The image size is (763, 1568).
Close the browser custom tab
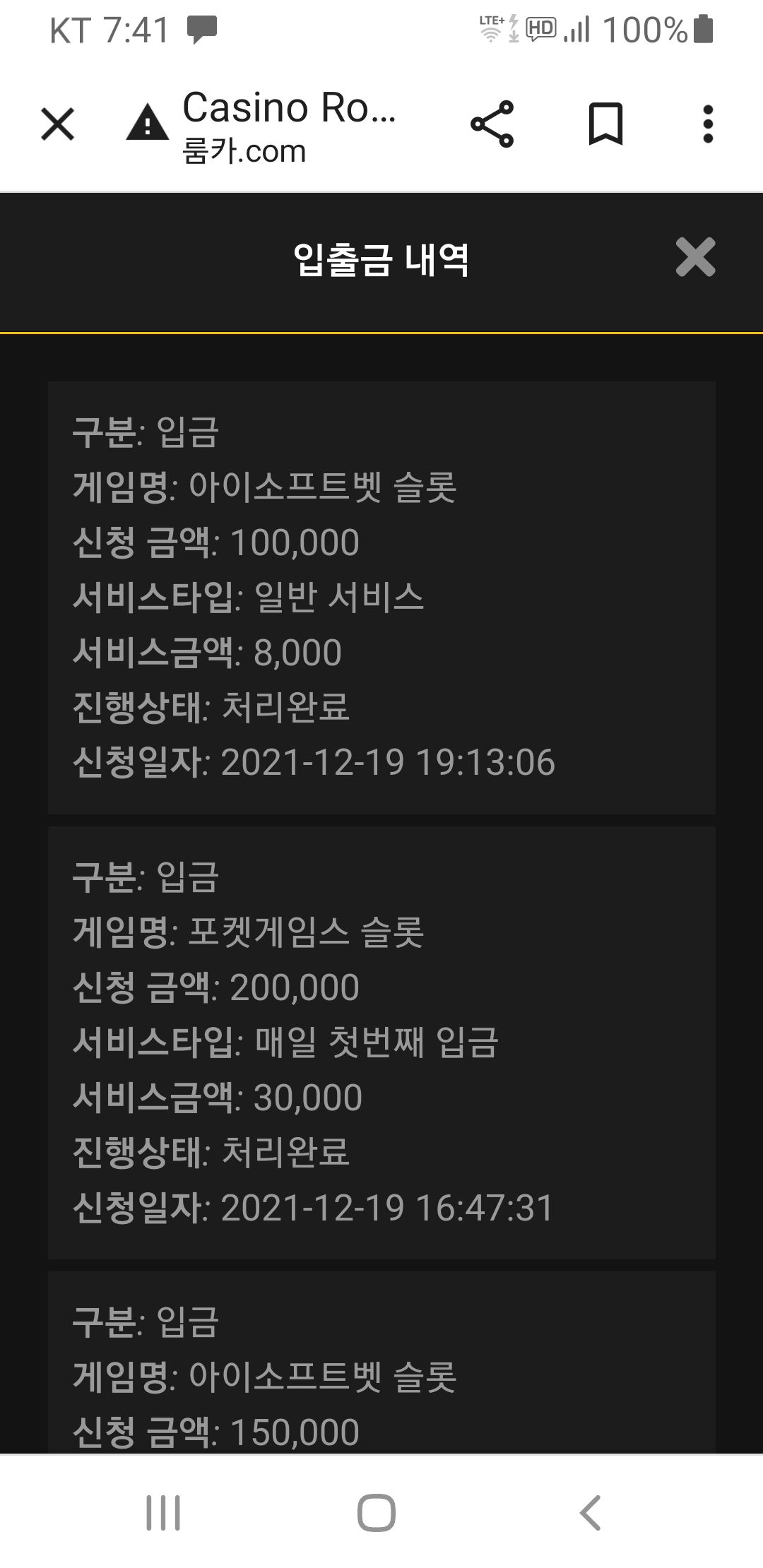[58, 124]
